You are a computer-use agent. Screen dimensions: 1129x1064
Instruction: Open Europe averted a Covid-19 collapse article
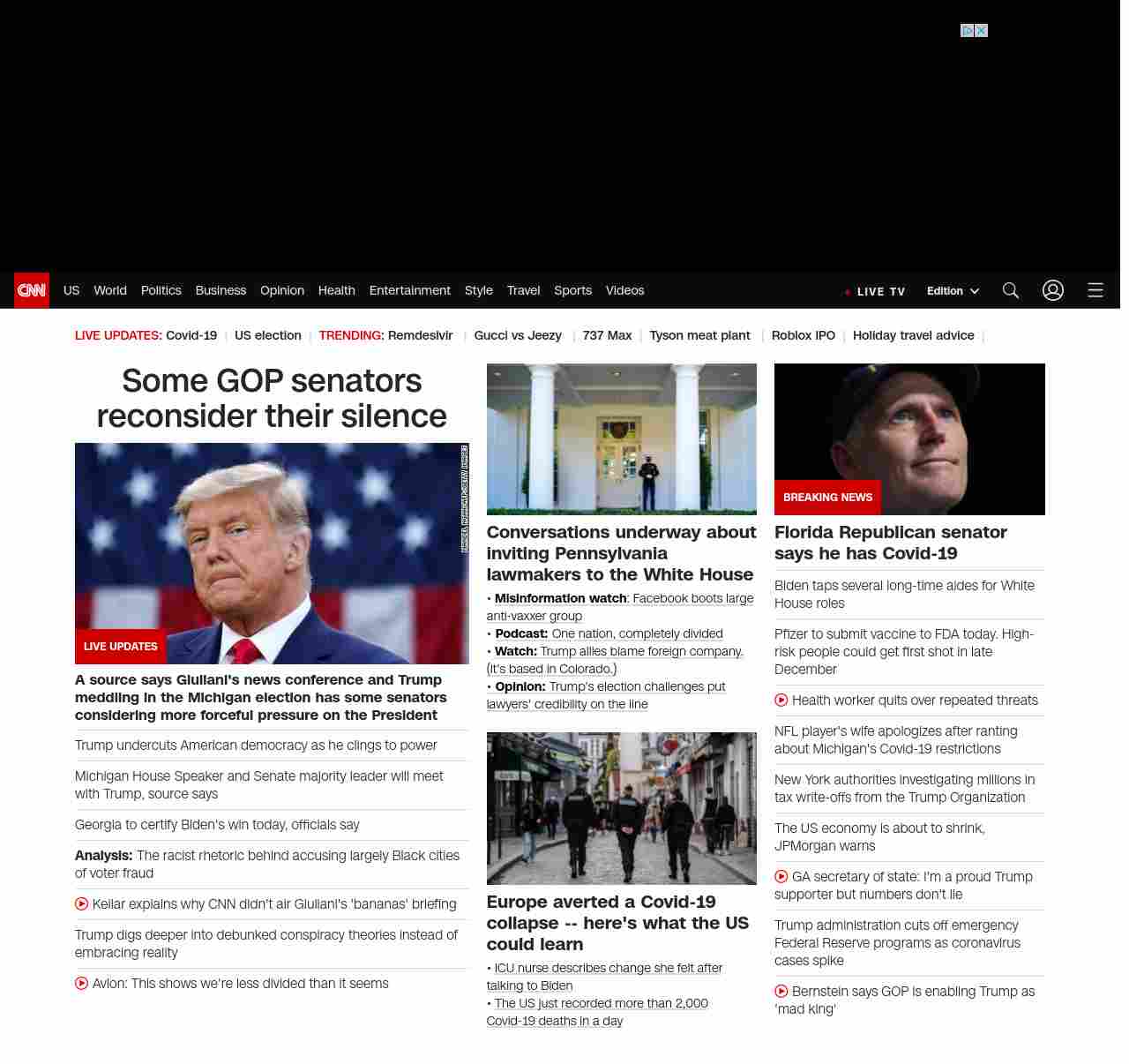[617, 923]
